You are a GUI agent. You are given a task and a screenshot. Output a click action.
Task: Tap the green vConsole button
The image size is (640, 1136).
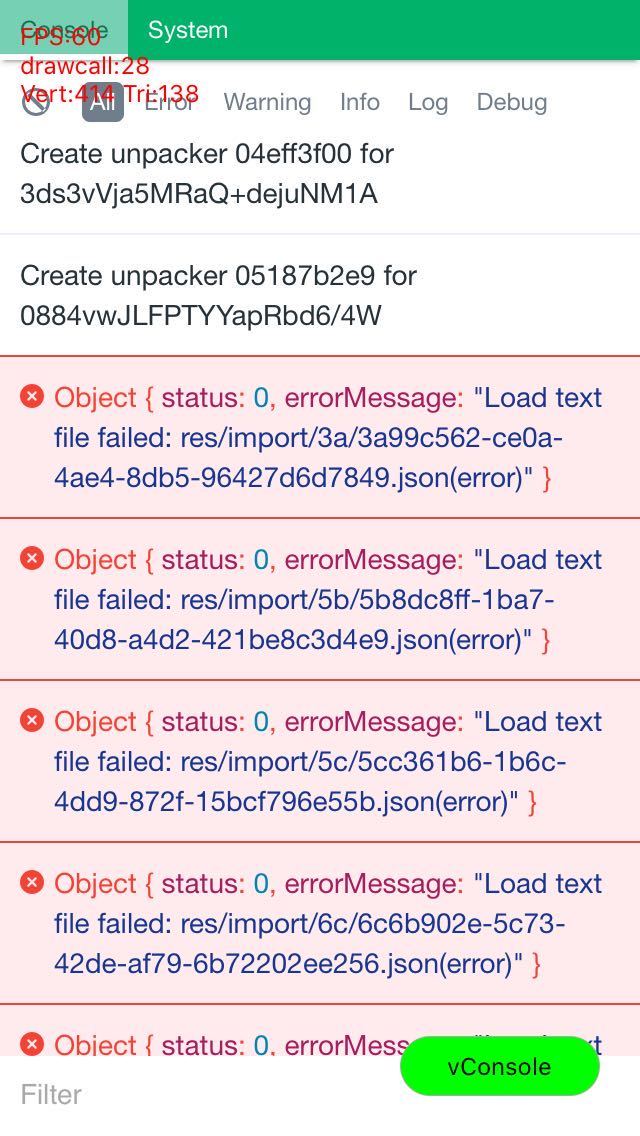click(499, 1066)
